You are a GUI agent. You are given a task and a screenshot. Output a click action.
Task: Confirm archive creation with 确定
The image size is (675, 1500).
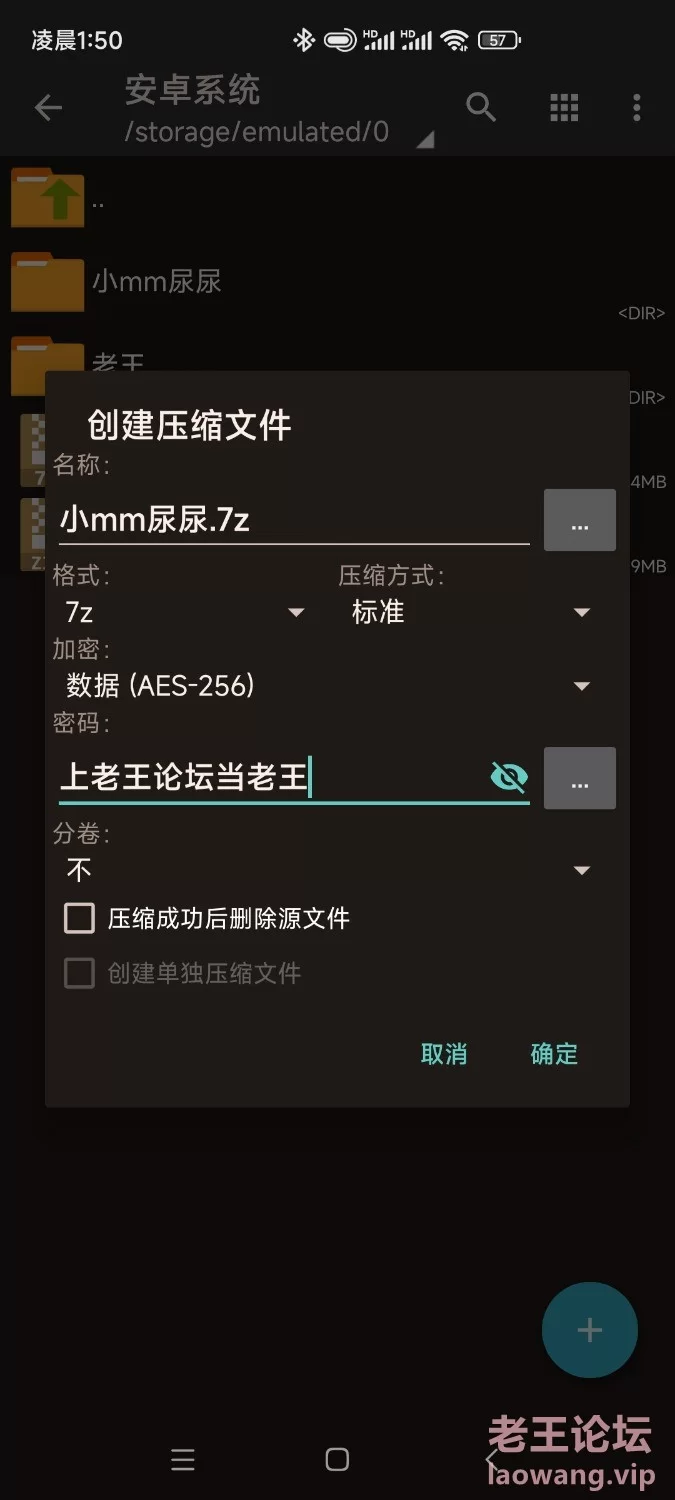coord(554,1054)
